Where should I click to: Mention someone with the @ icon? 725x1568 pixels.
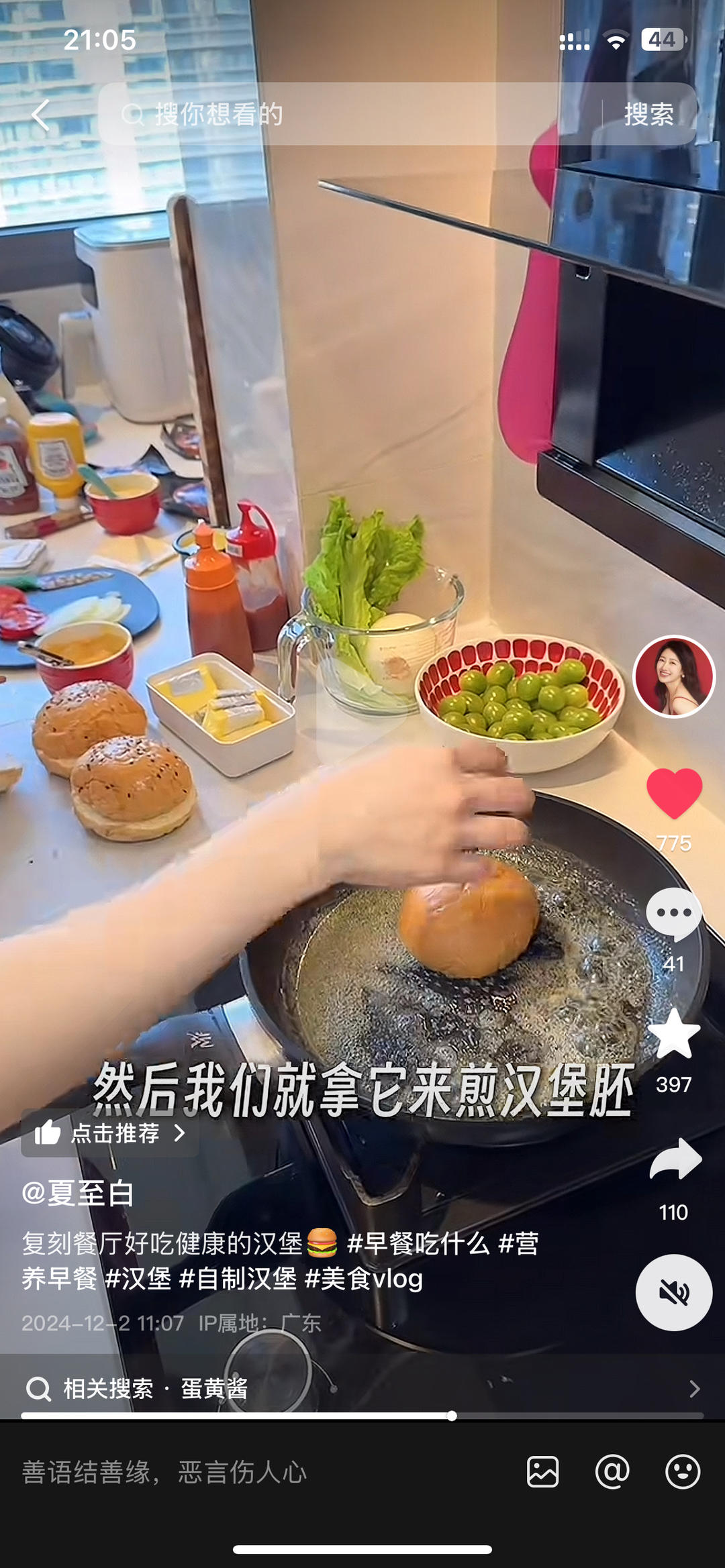(612, 1472)
